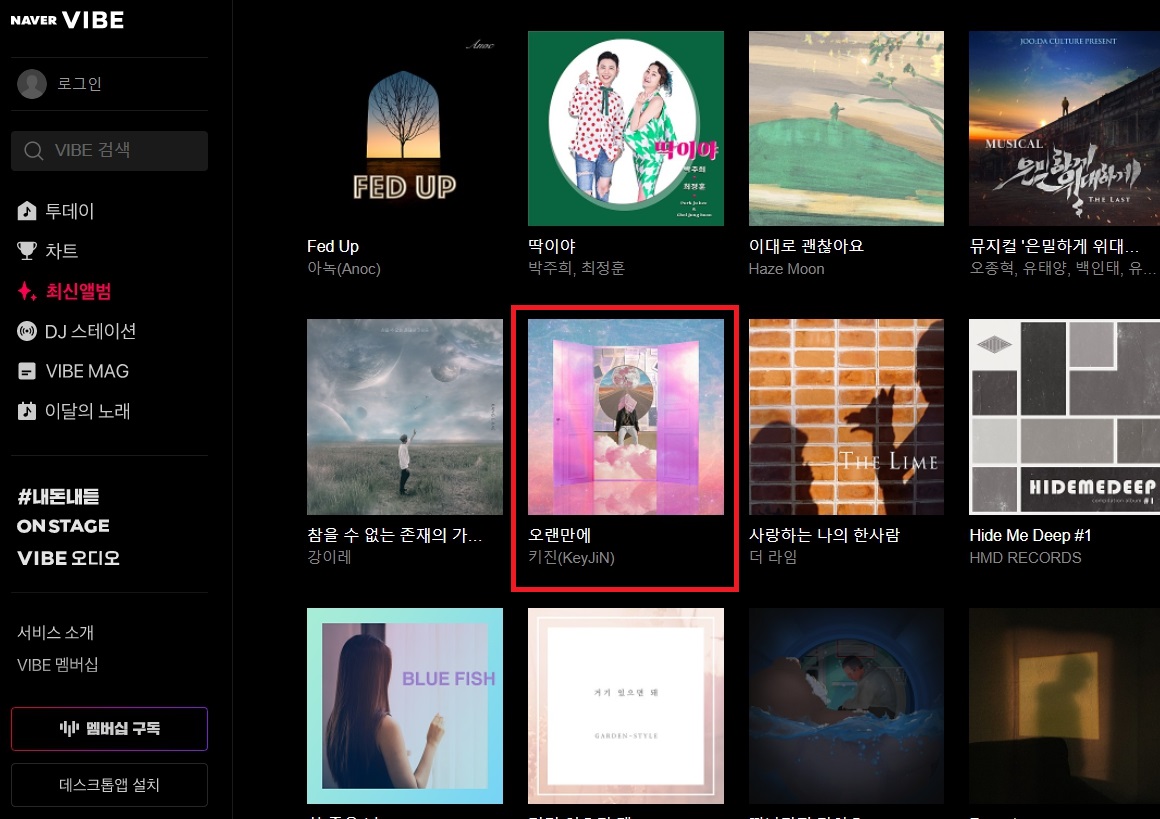
Task: Open the Hide Me Deep #1 album
Action: point(1064,417)
